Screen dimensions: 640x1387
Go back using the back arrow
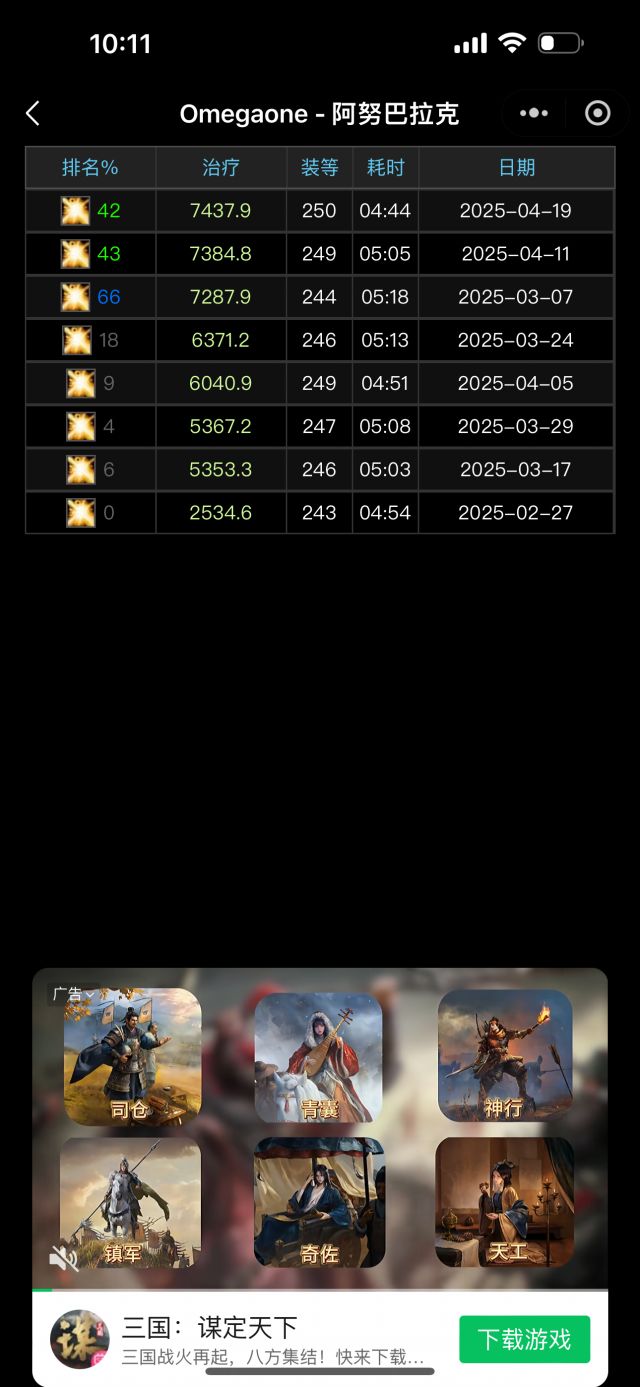(x=33, y=114)
